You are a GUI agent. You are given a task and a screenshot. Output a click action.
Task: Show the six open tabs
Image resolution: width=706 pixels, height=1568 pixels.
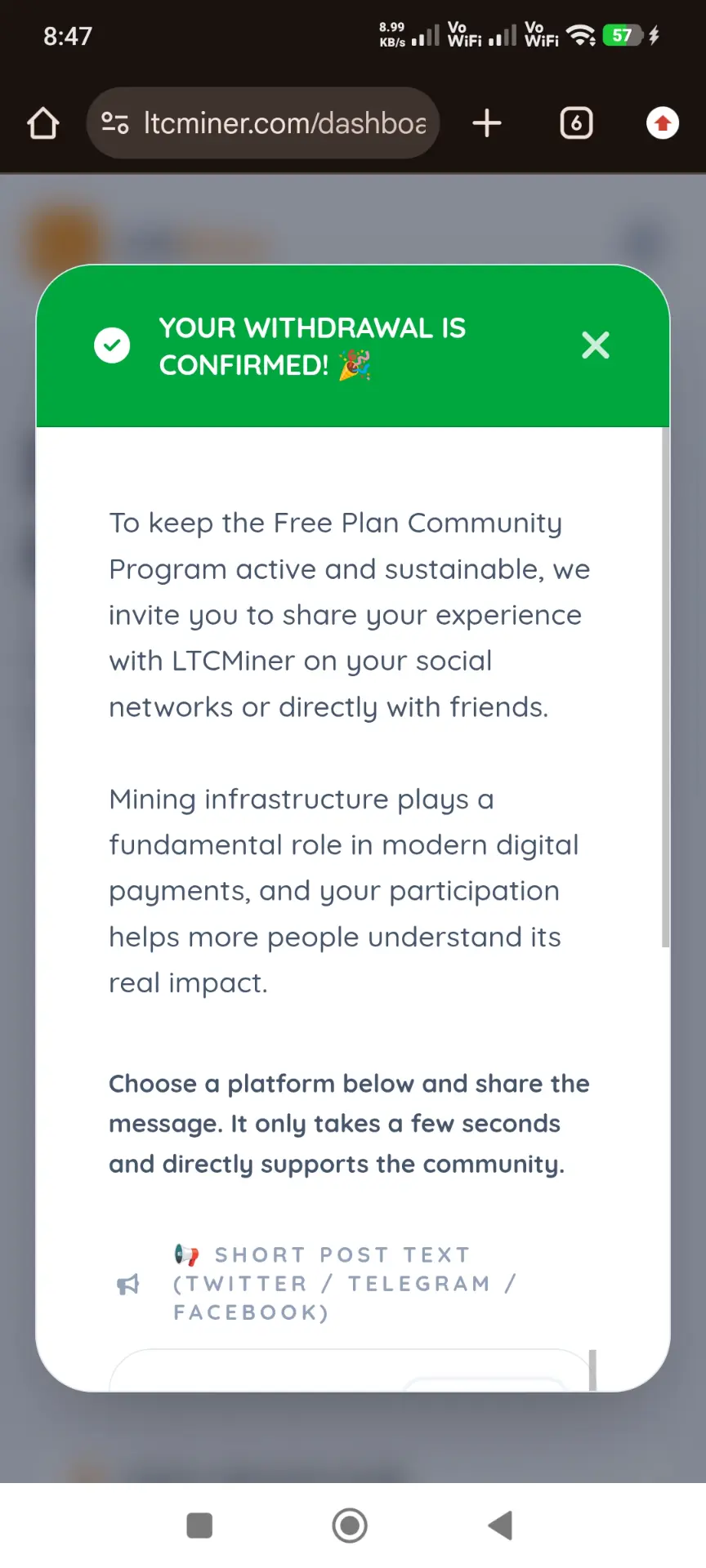[576, 123]
